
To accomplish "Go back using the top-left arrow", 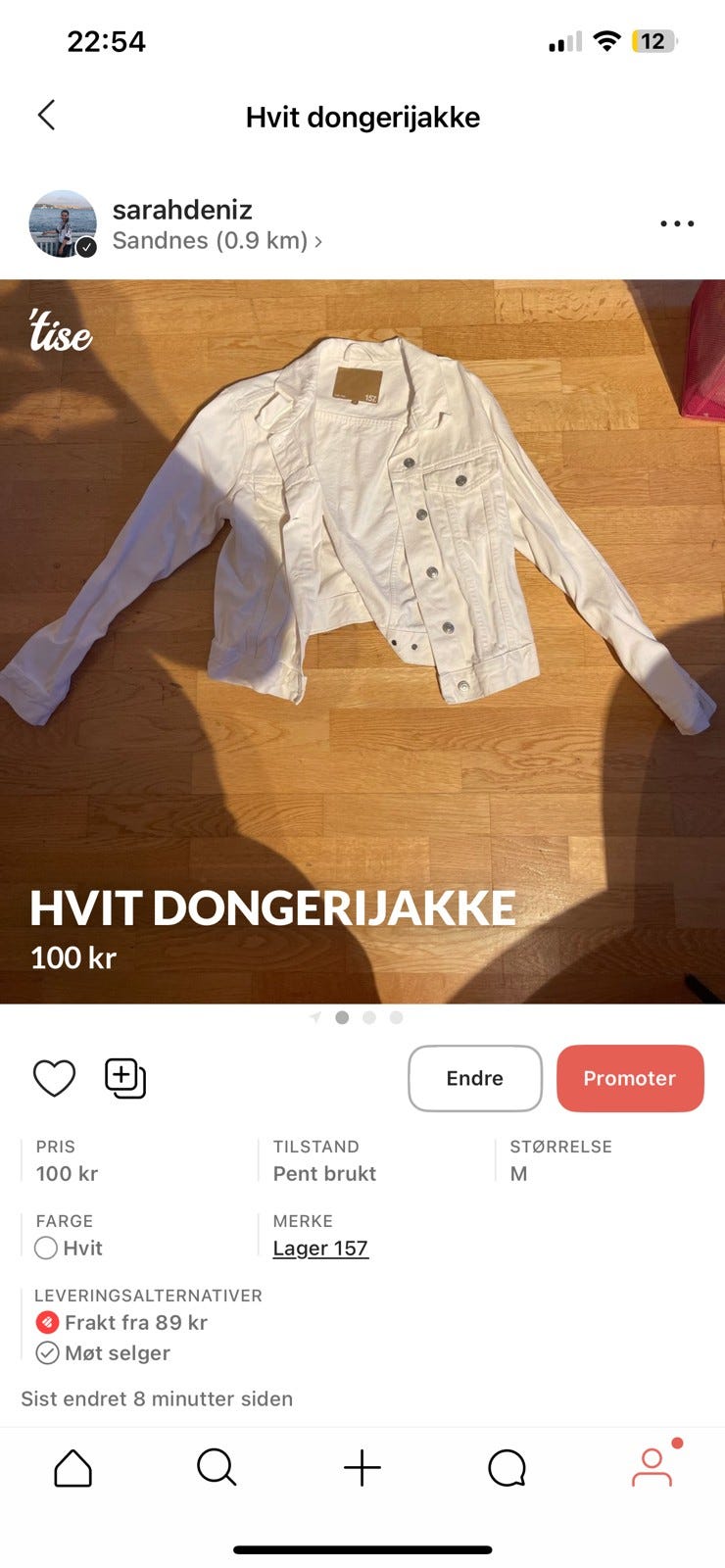I will tap(46, 116).
